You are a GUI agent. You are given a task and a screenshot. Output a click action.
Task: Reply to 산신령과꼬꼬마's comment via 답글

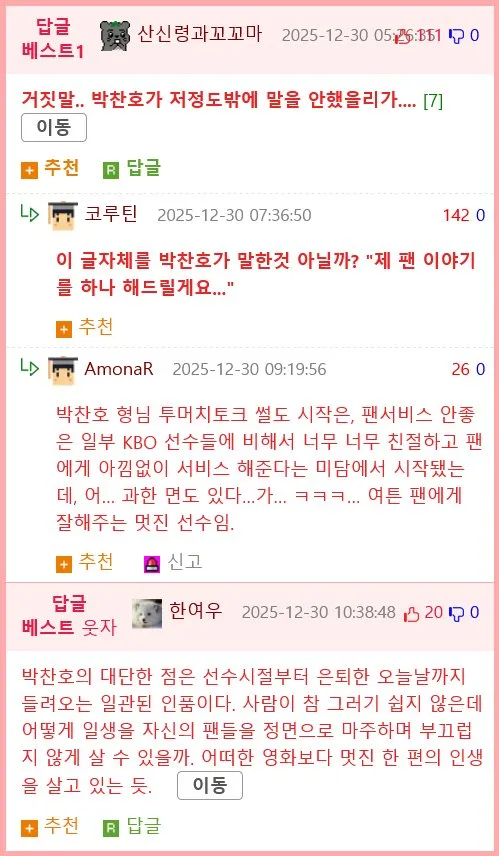click(132, 168)
